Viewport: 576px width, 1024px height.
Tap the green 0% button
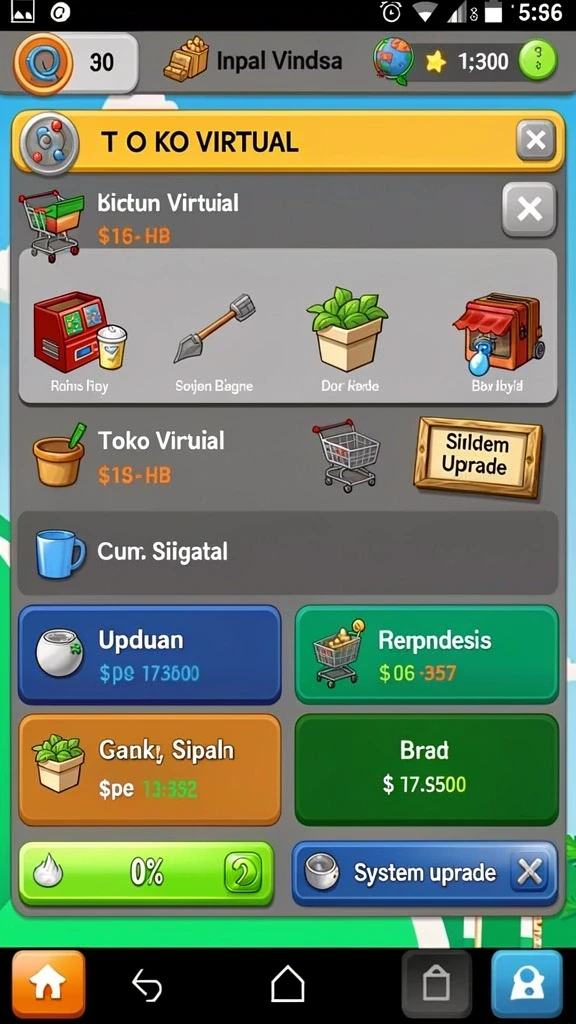point(146,873)
